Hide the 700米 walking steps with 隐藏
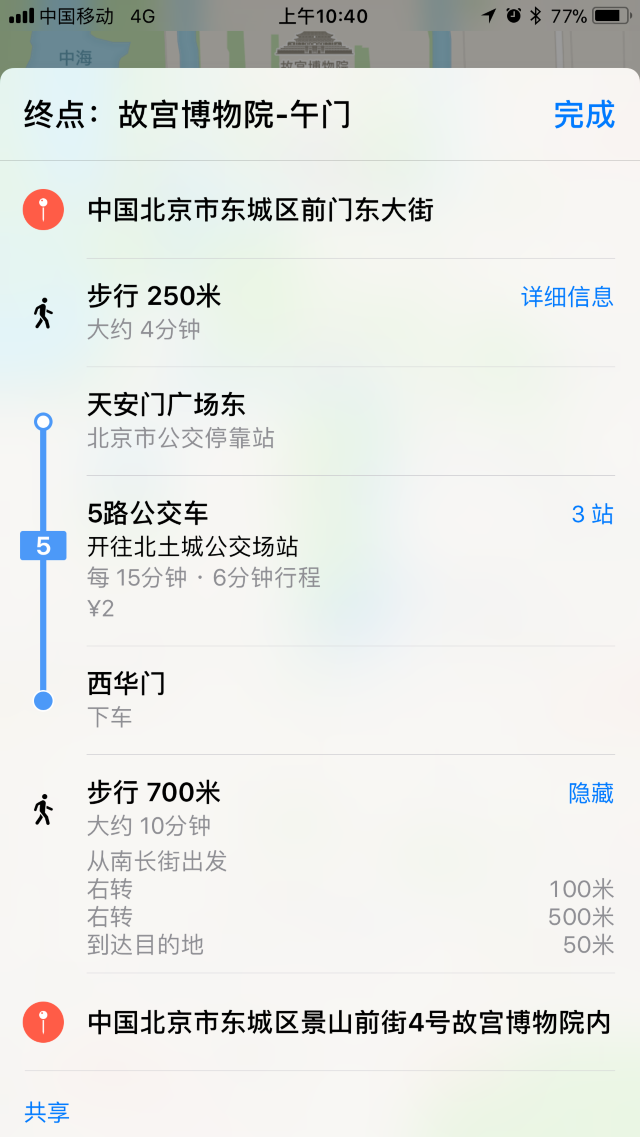The width and height of the screenshot is (640, 1137). [x=591, y=793]
